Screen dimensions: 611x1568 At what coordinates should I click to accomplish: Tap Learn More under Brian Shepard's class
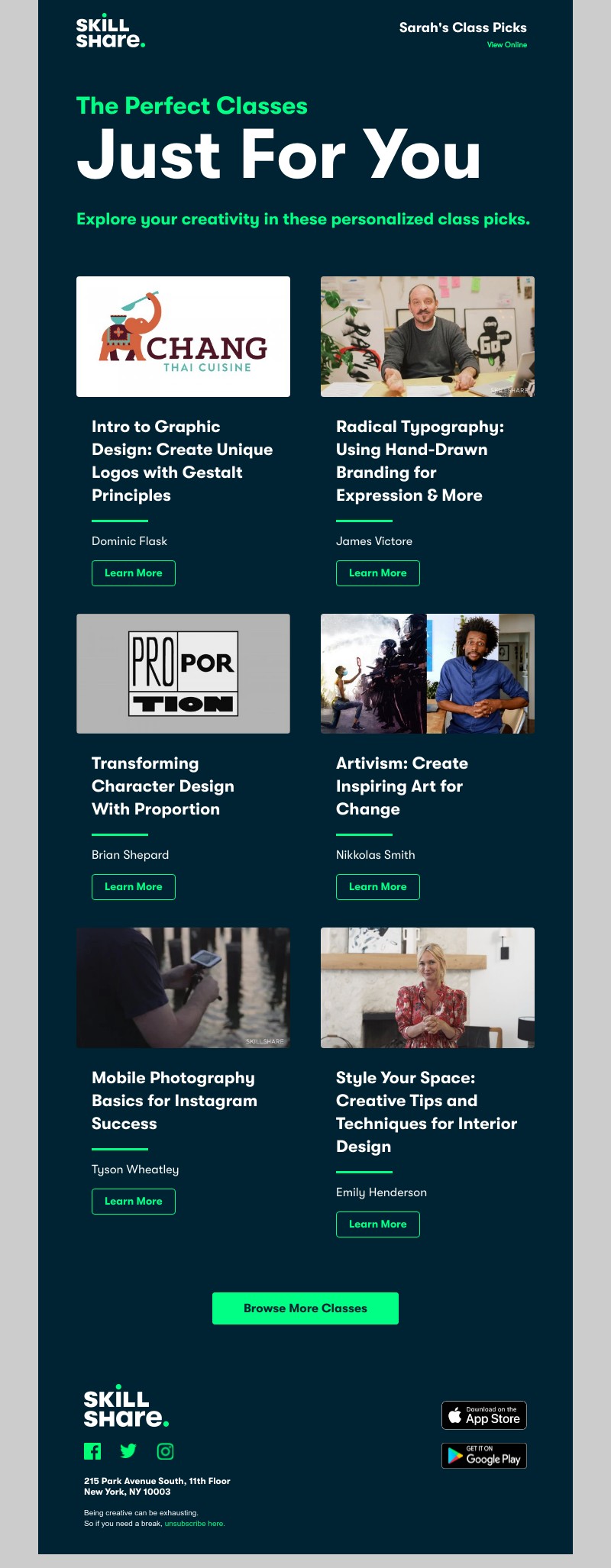click(x=134, y=887)
